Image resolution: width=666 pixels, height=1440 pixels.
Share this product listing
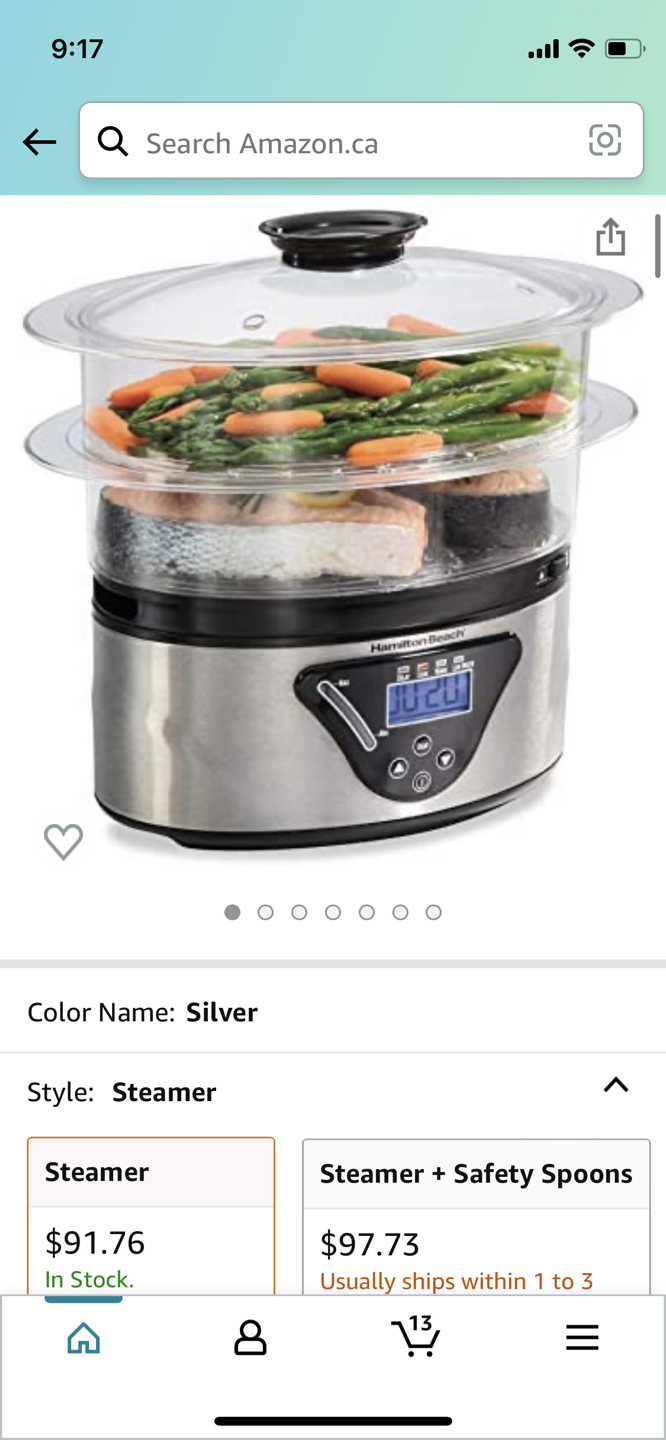(x=610, y=237)
